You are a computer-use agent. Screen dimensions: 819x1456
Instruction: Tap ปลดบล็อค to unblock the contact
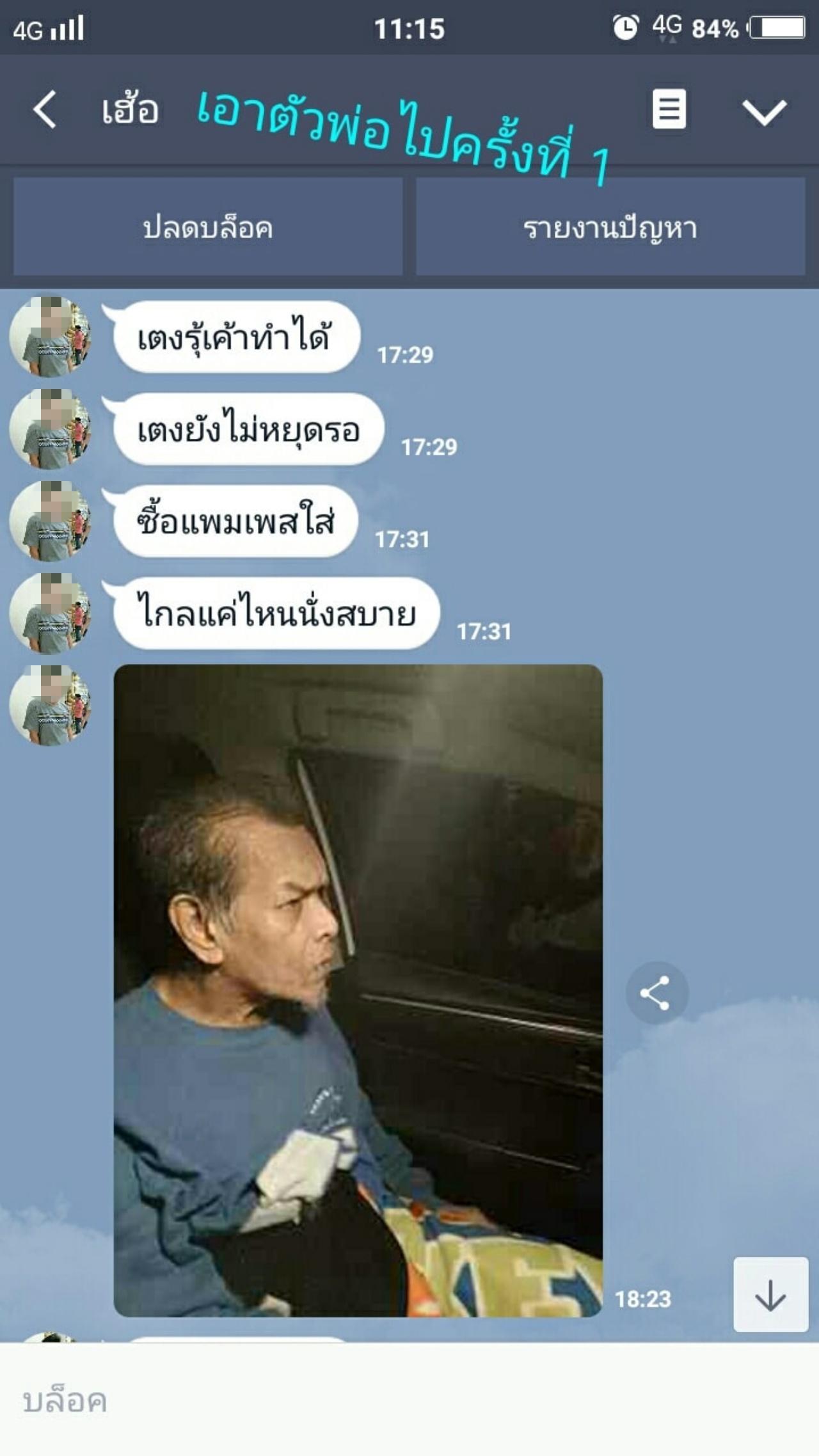coord(208,227)
